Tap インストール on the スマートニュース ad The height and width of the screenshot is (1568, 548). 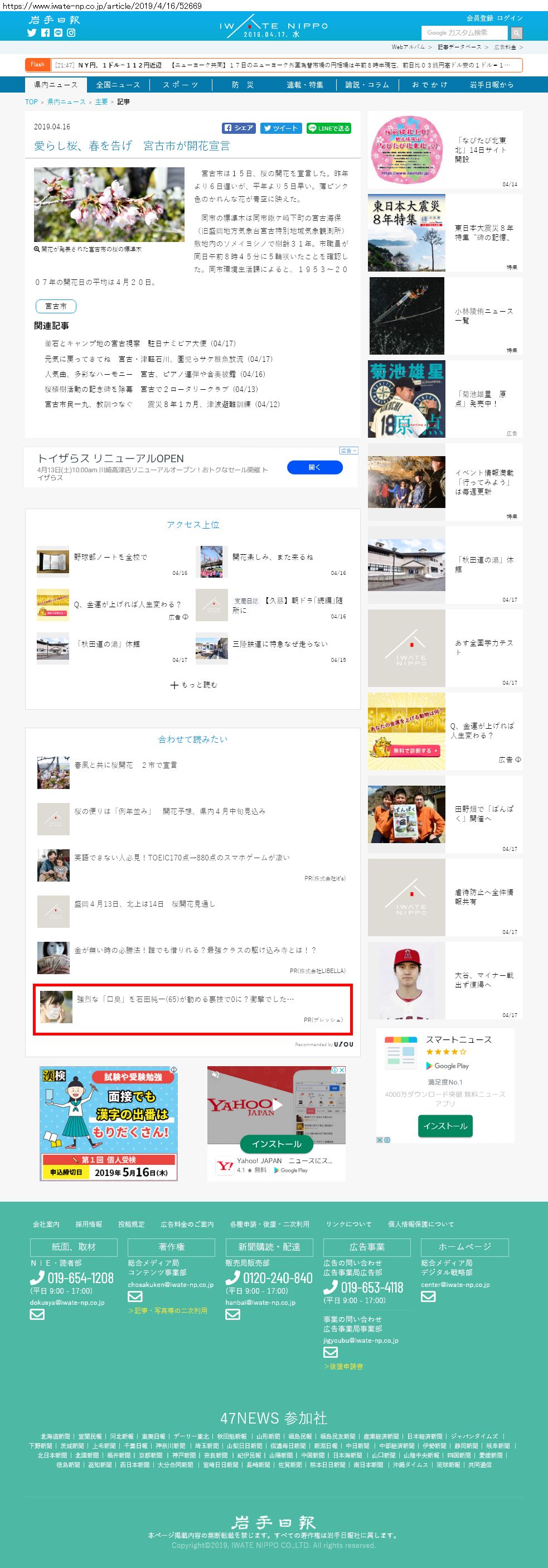click(445, 1126)
